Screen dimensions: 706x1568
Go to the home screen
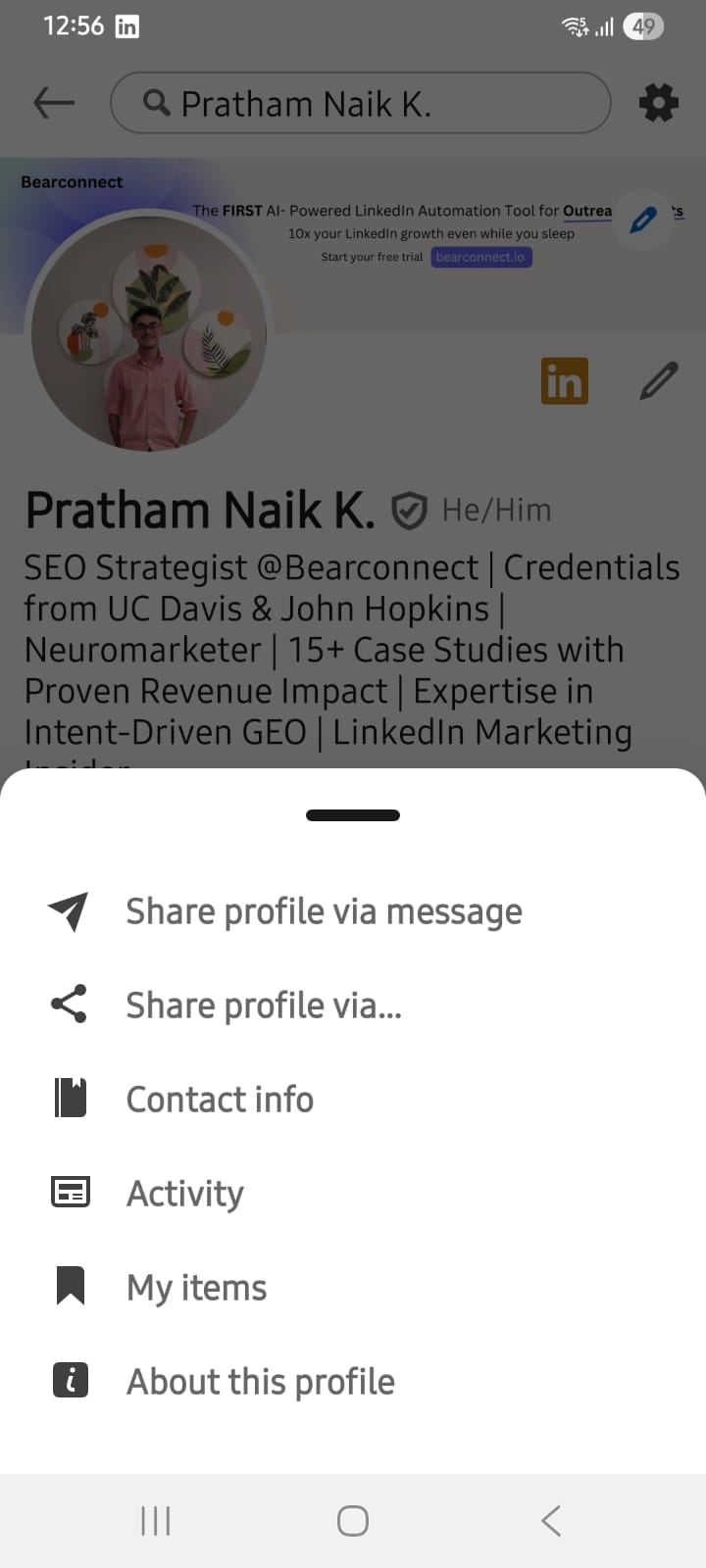click(353, 1521)
